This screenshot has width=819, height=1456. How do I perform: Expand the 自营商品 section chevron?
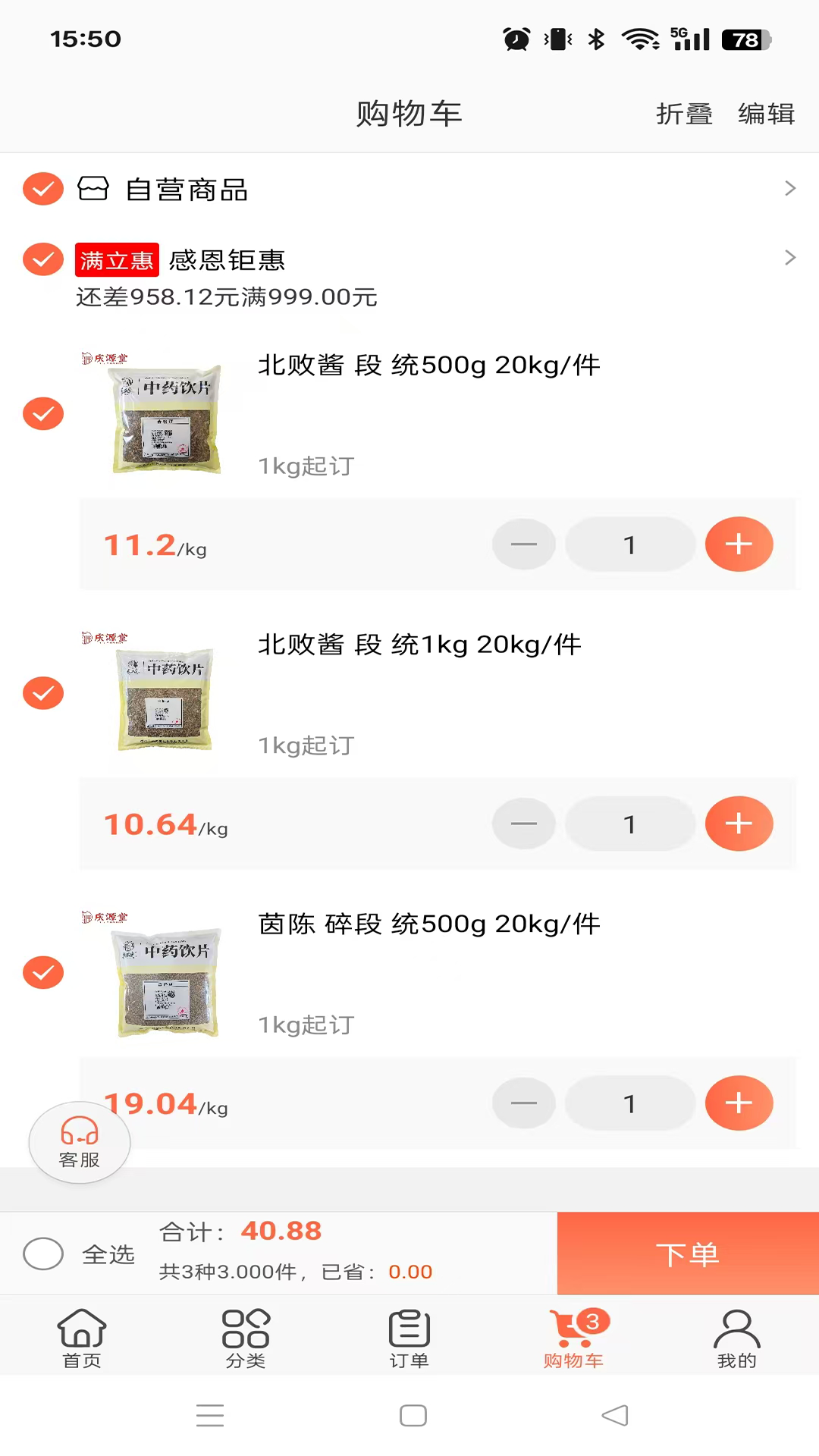(790, 190)
